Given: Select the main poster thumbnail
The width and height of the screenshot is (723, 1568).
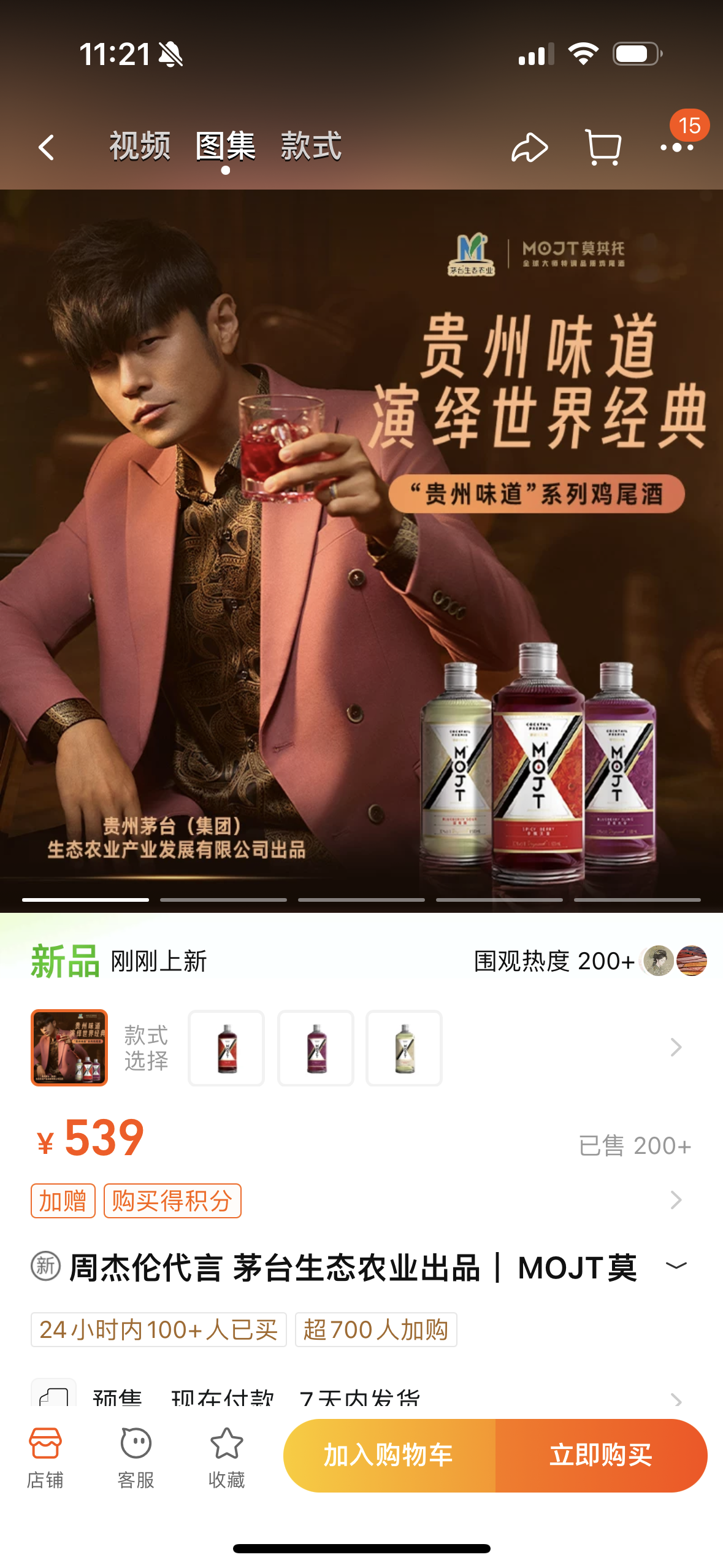Looking at the screenshot, I should point(69,1048).
